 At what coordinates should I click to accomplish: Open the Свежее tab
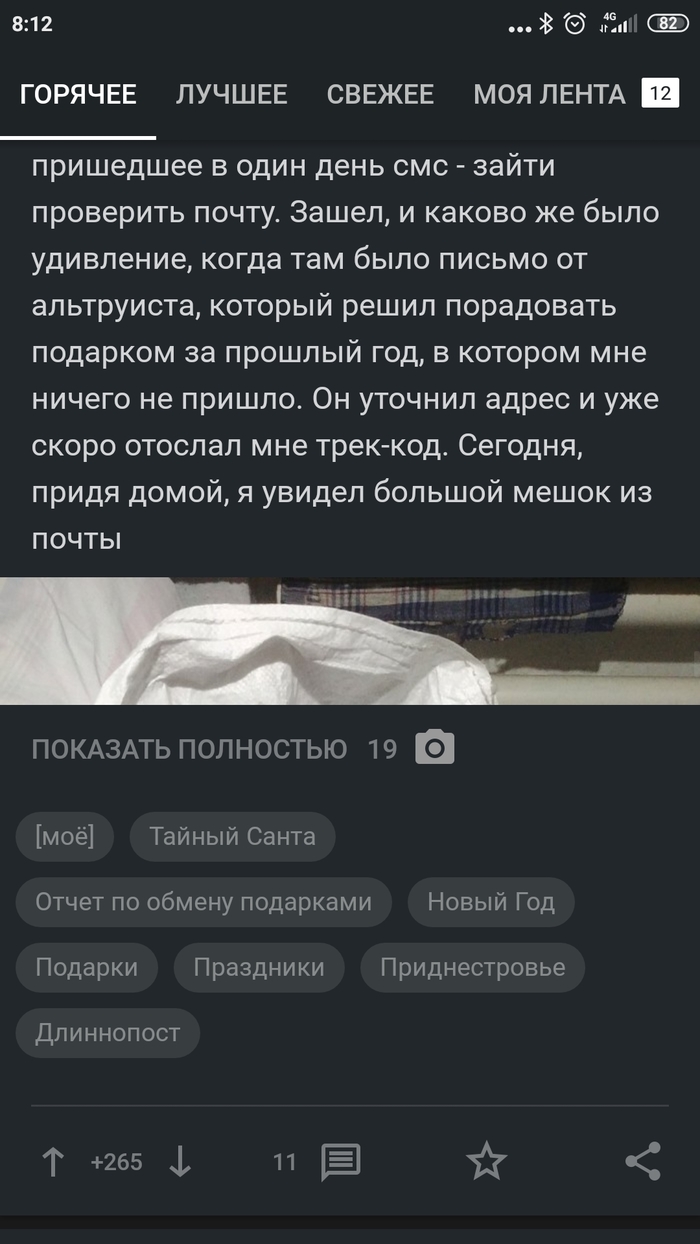pos(380,95)
